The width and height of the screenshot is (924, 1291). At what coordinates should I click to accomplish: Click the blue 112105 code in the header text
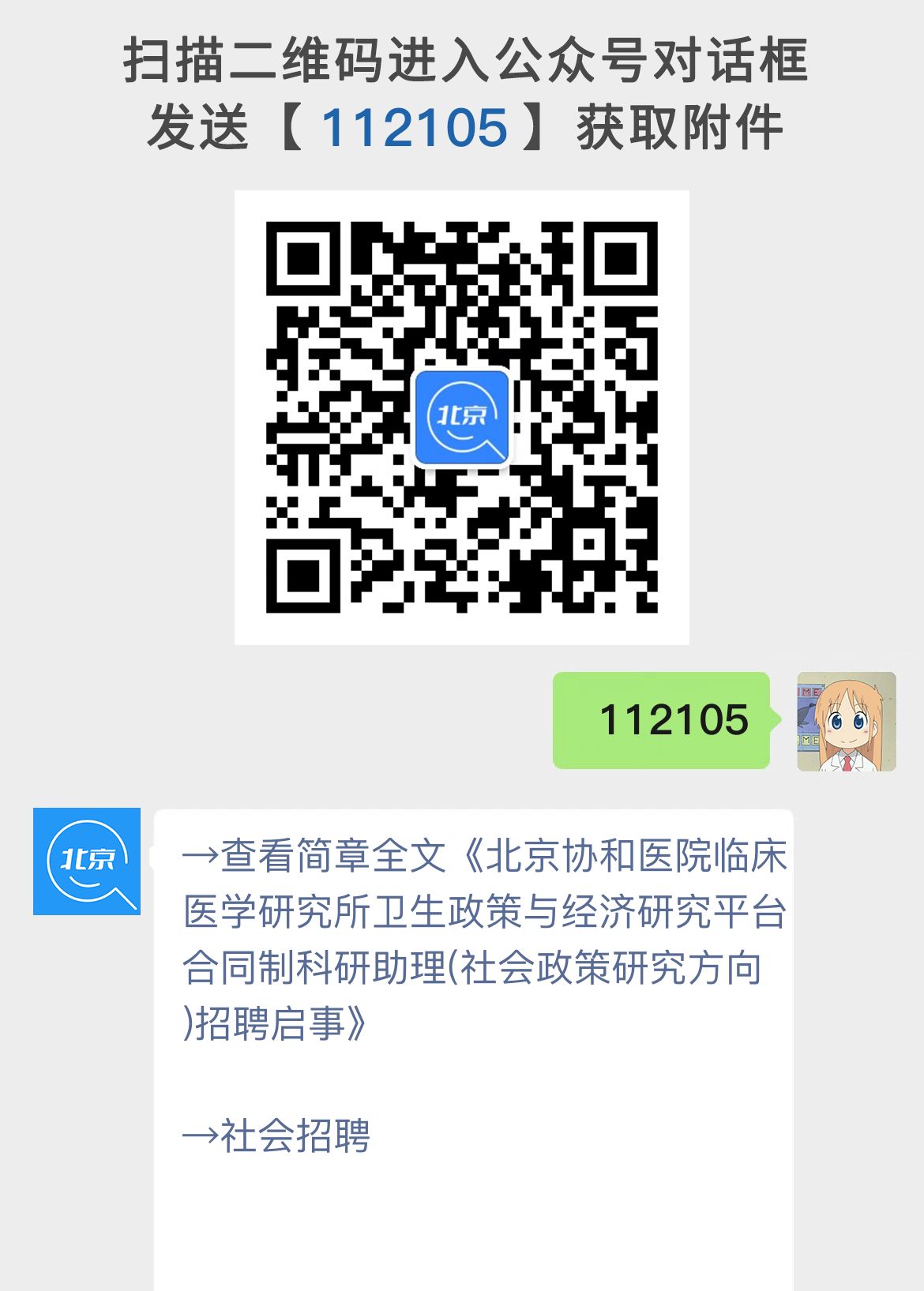[x=418, y=126]
